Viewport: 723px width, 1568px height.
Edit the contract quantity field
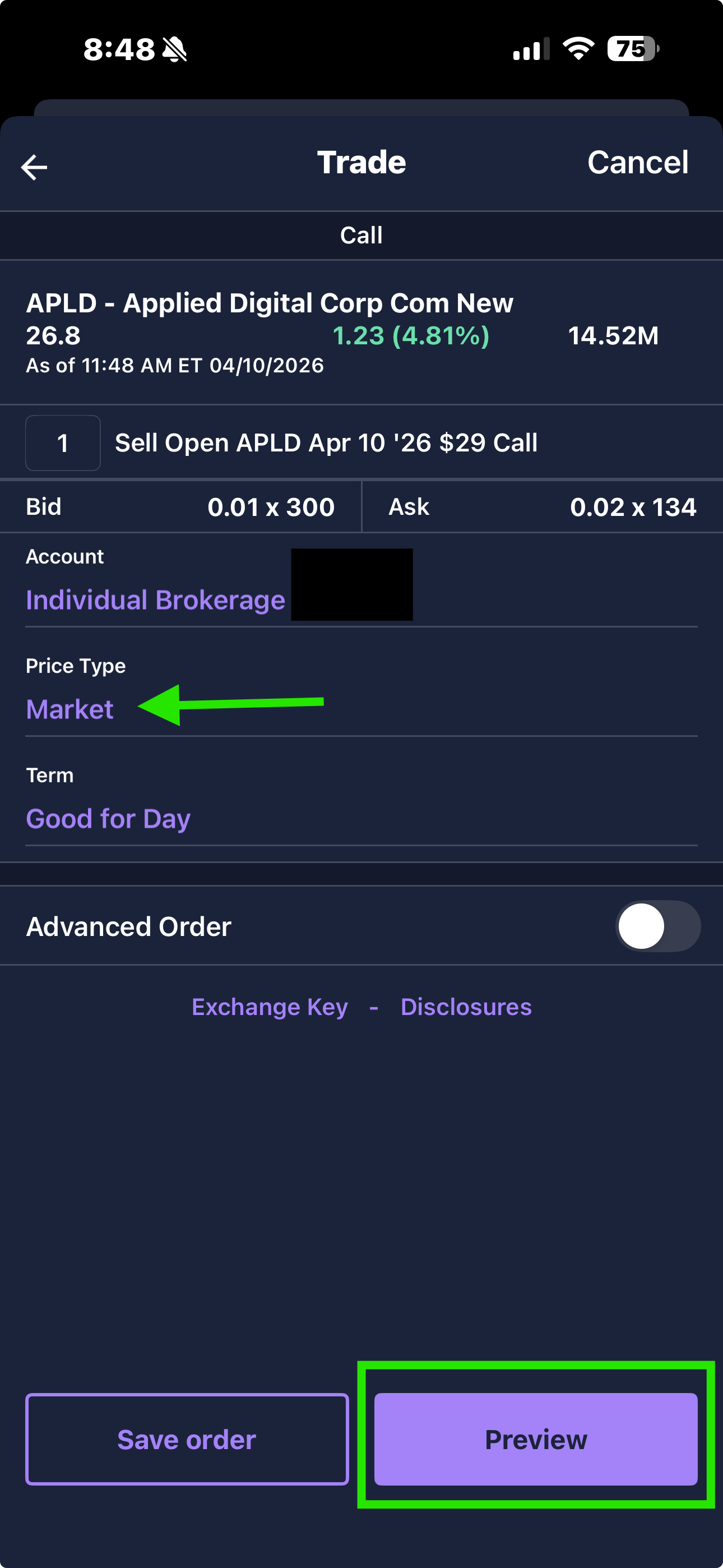click(x=63, y=443)
